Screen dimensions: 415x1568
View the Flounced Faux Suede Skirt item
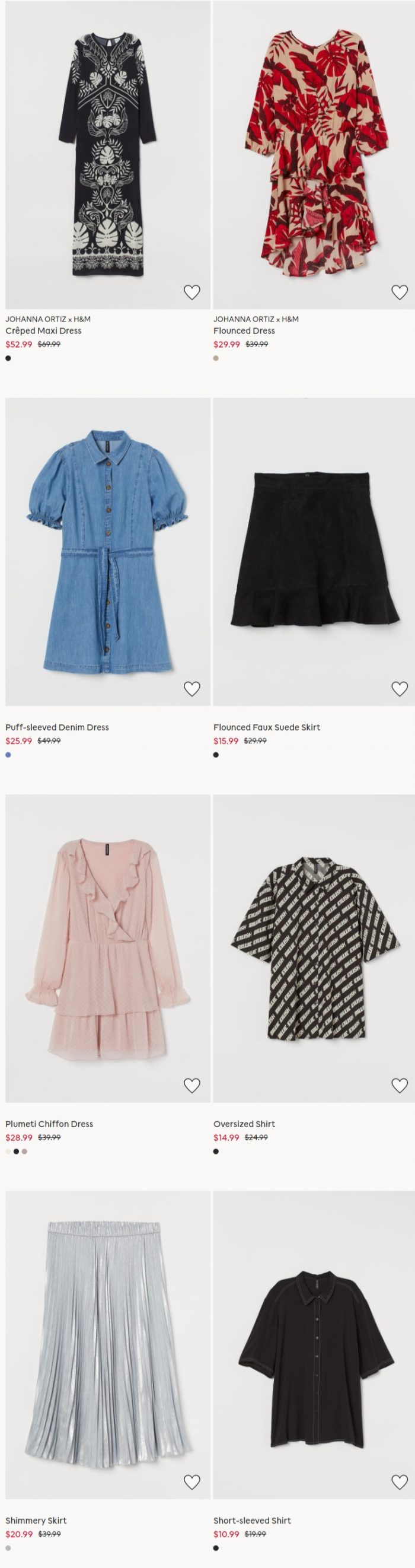(x=314, y=551)
